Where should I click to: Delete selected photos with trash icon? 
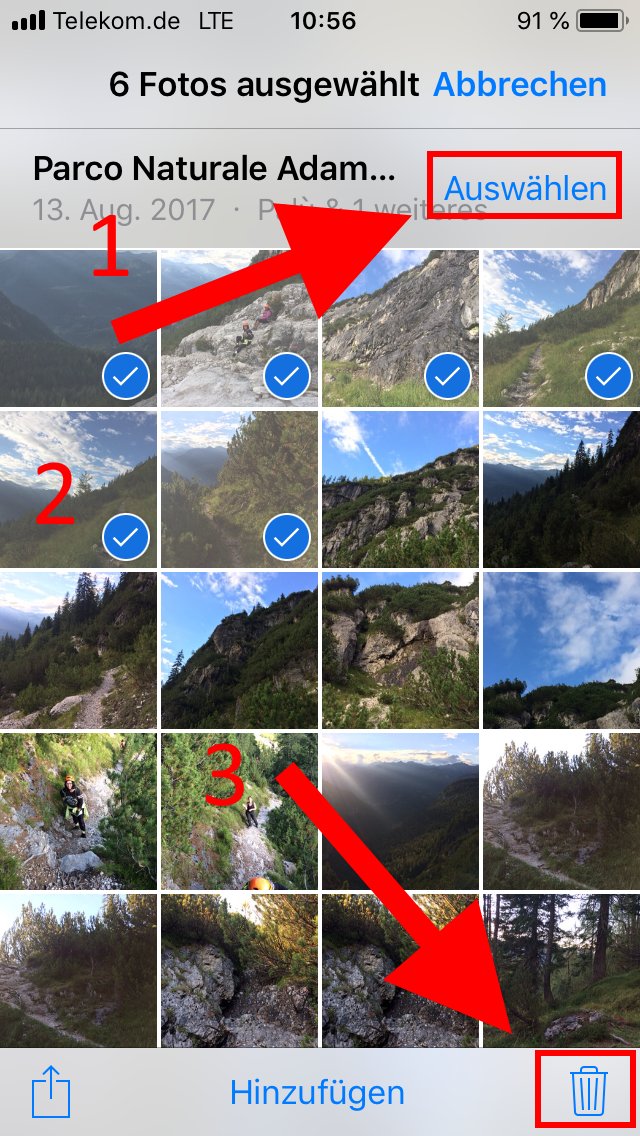click(x=587, y=1092)
